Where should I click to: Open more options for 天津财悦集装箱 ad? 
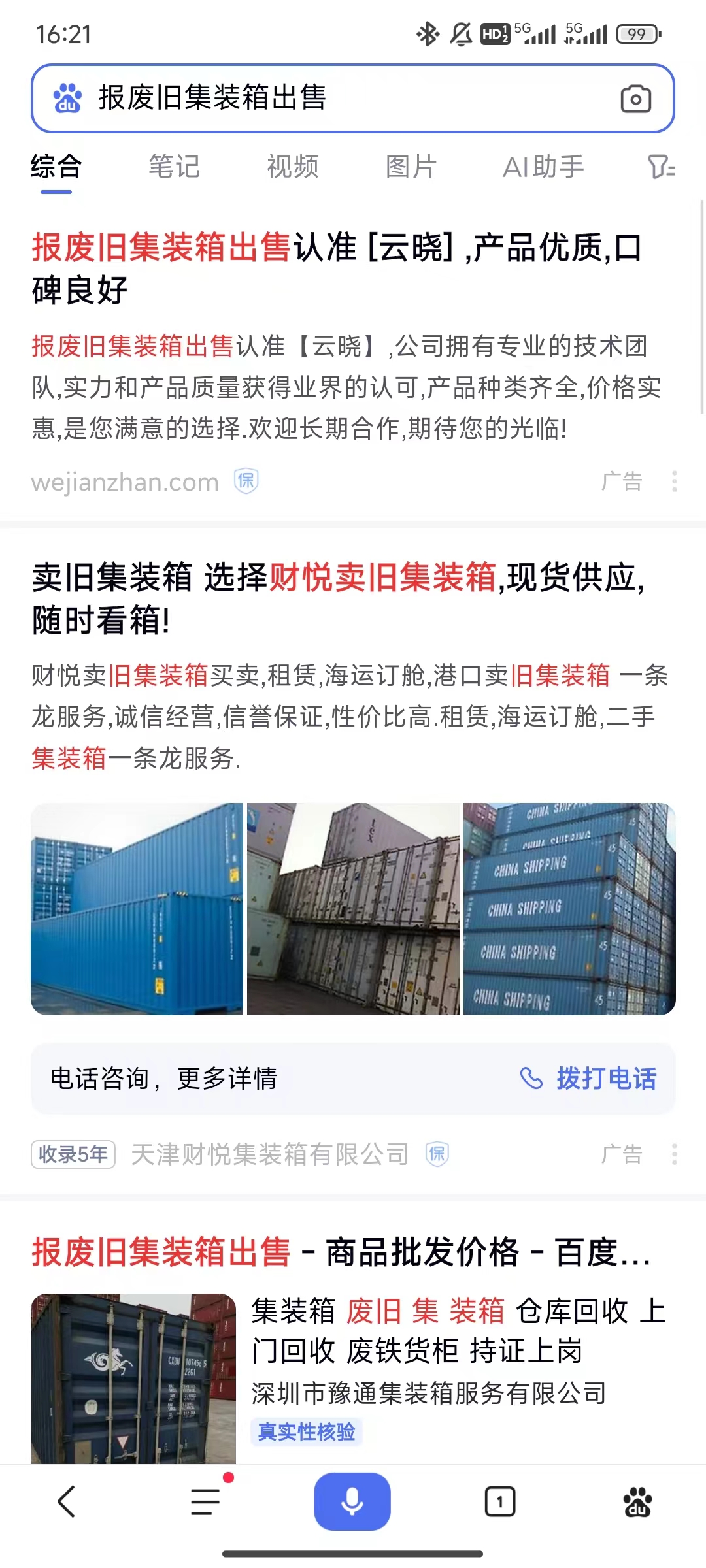point(674,1154)
